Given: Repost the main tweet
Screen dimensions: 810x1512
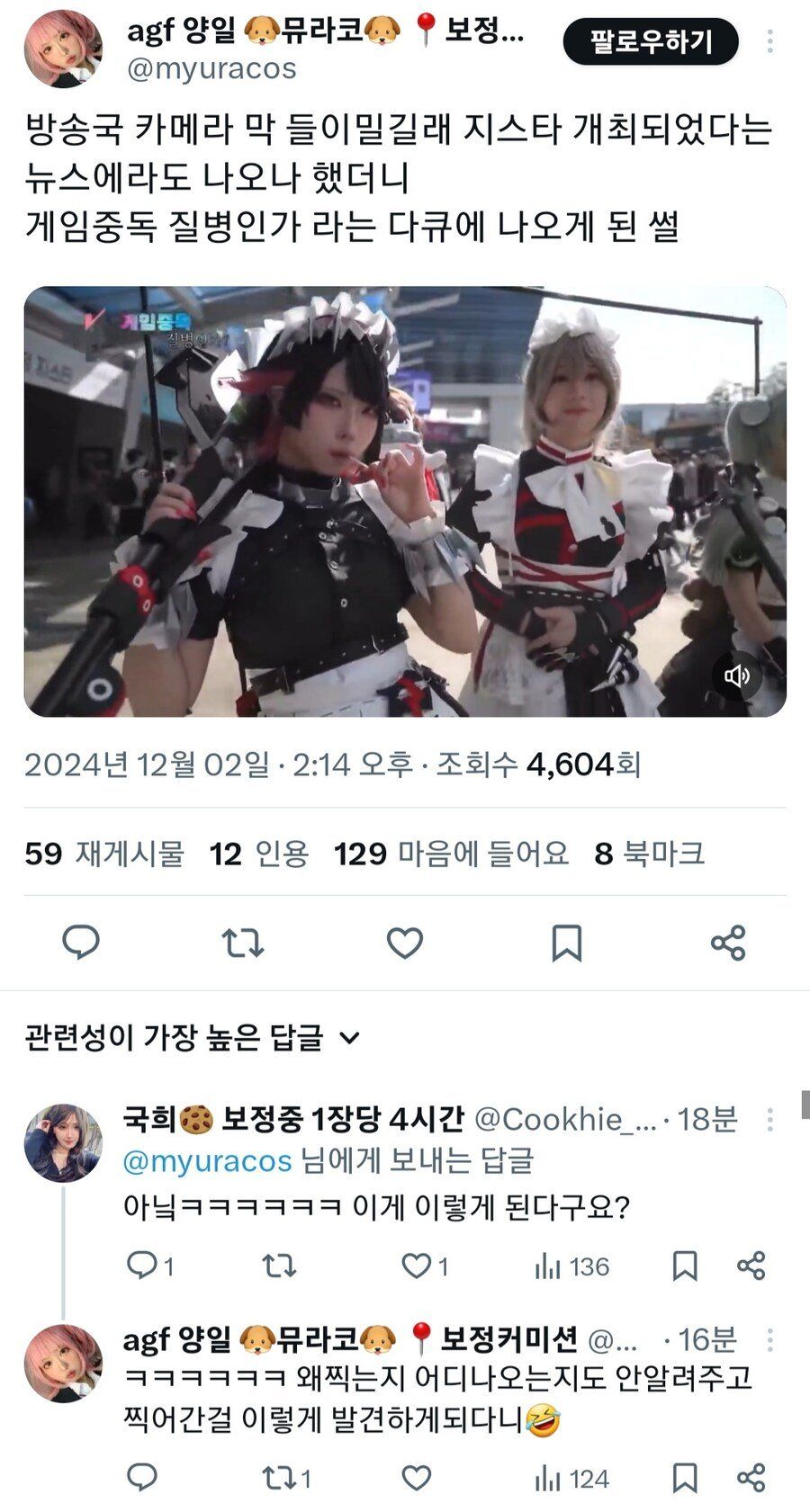Looking at the screenshot, I should (x=242, y=943).
